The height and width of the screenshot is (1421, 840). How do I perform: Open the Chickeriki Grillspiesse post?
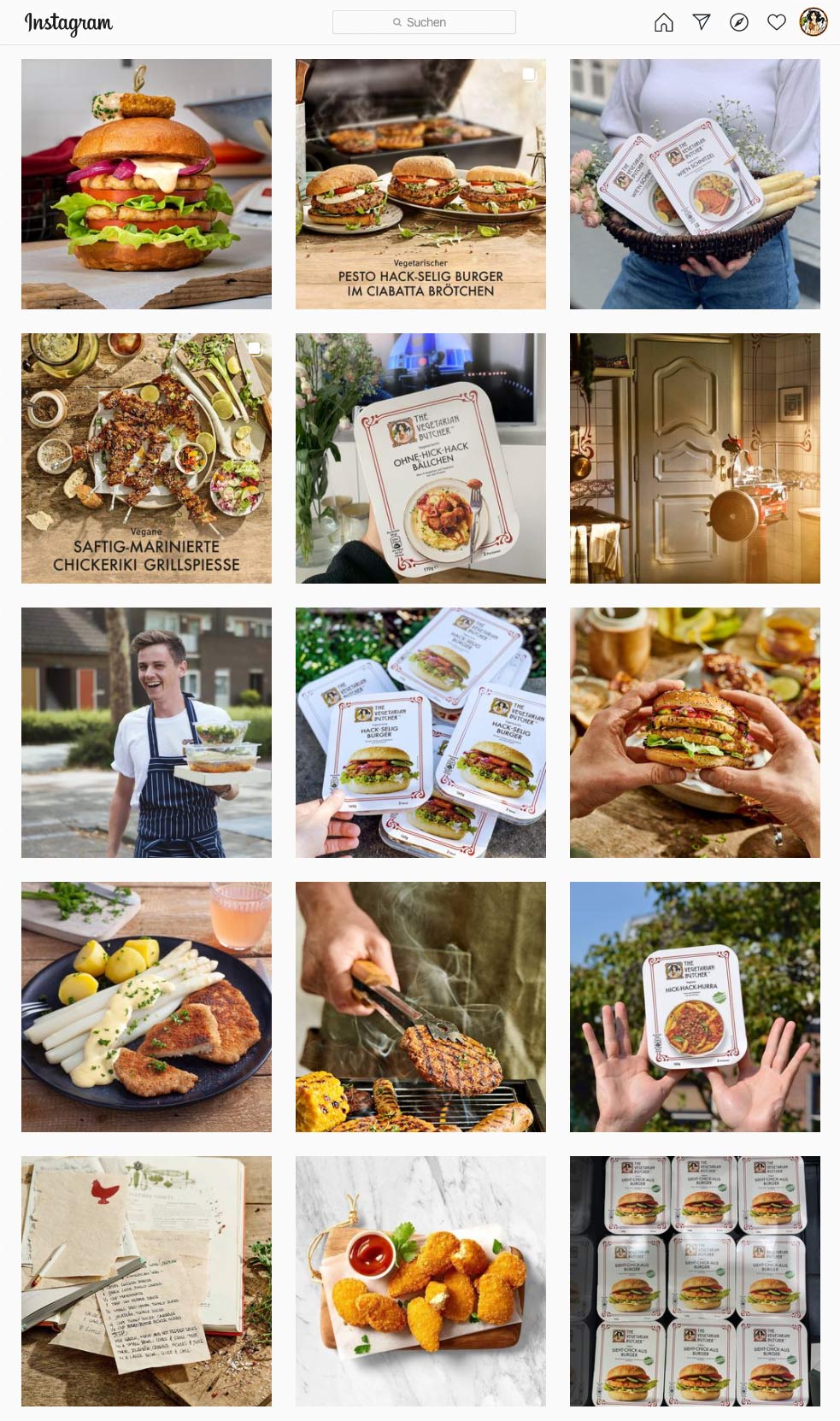click(x=146, y=458)
